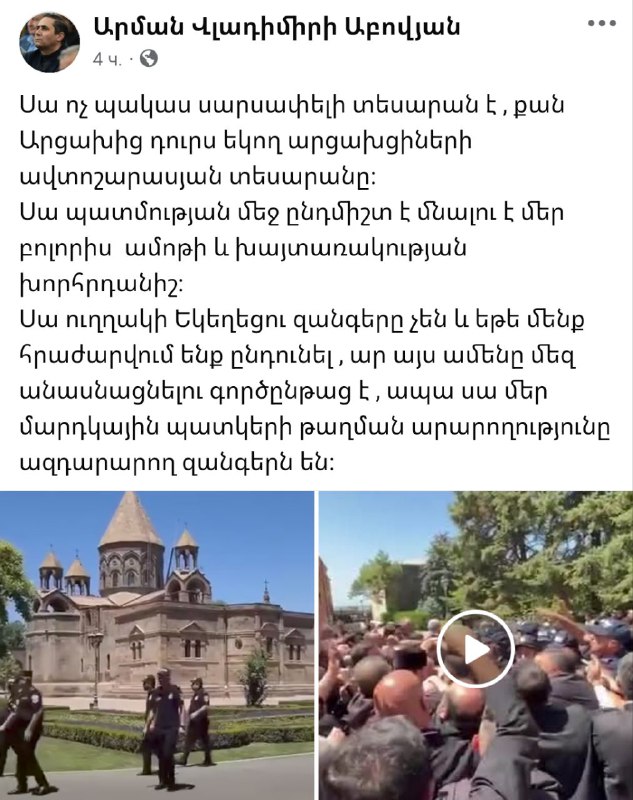Open Արման Վլադիմիրի Աբովյան's profile picture

coord(50,42)
